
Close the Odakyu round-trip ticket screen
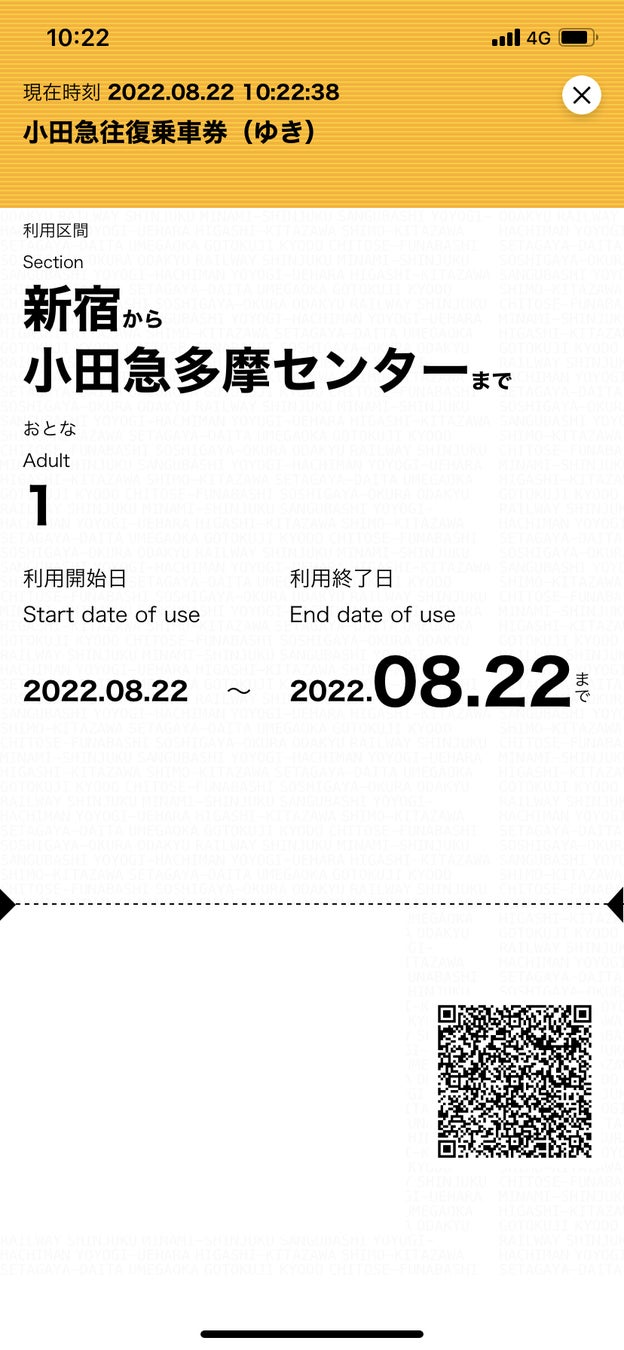click(x=581, y=96)
